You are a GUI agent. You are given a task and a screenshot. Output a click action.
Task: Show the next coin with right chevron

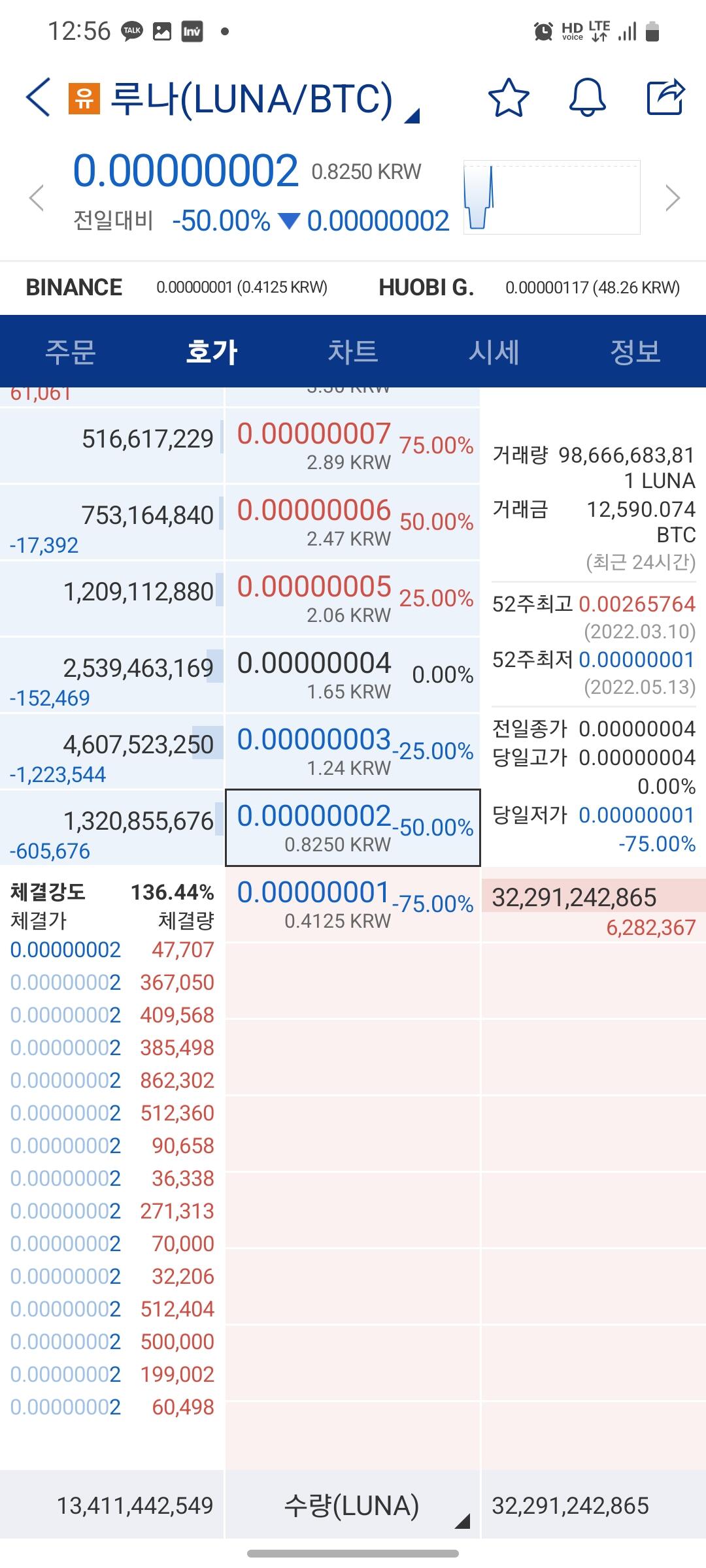pos(672,198)
